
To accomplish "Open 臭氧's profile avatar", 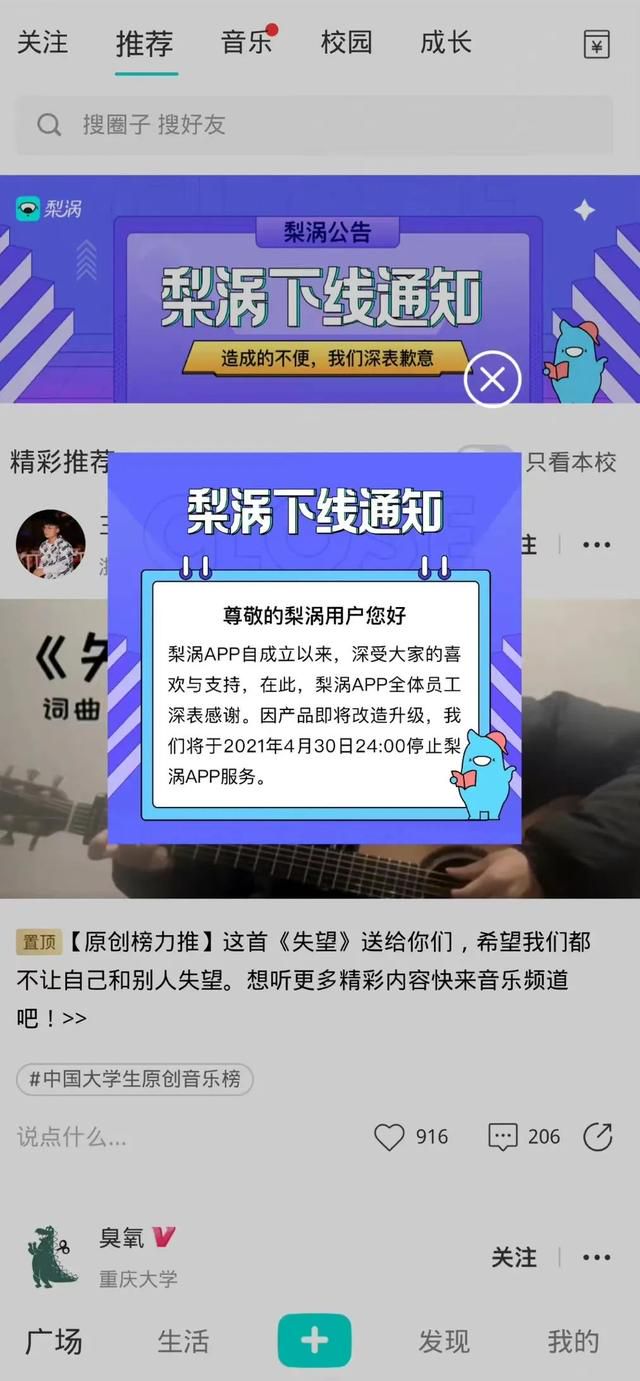I will 52,1257.
